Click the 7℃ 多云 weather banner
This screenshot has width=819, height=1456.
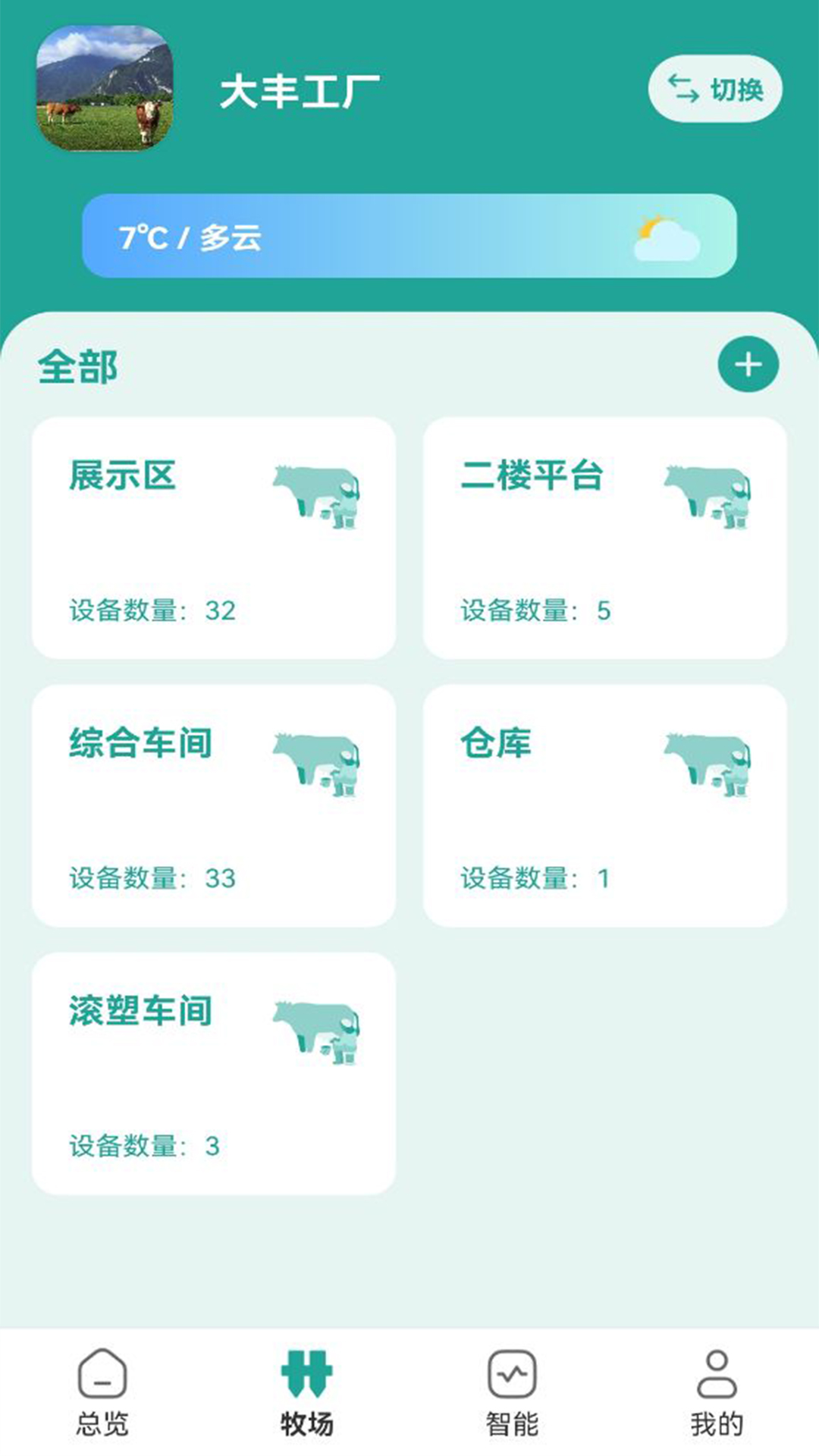(x=409, y=237)
